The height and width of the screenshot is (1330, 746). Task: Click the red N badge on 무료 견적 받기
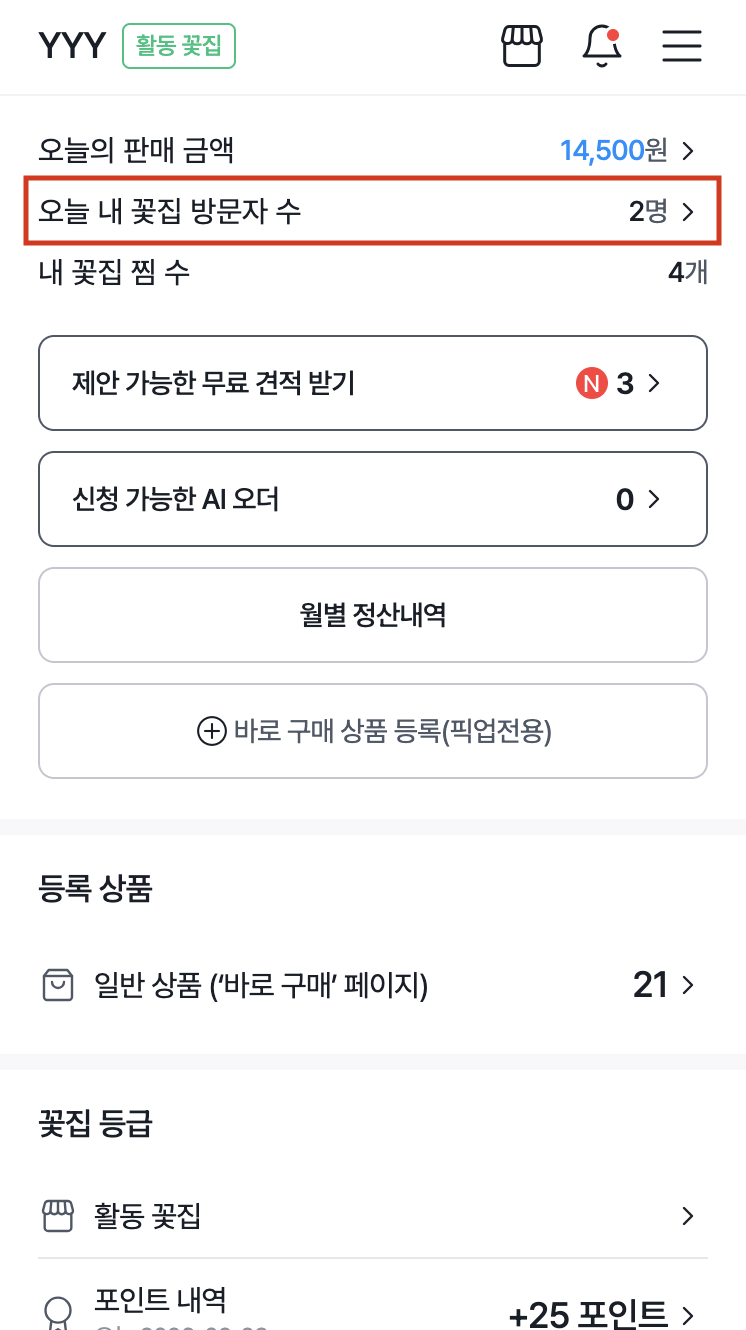coord(593,383)
